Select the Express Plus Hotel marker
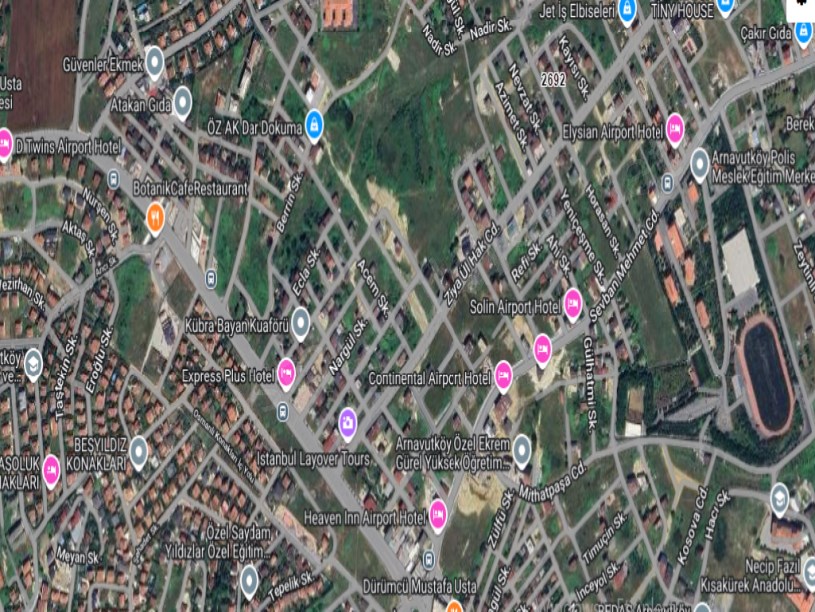The width and height of the screenshot is (815, 612). tap(286, 370)
